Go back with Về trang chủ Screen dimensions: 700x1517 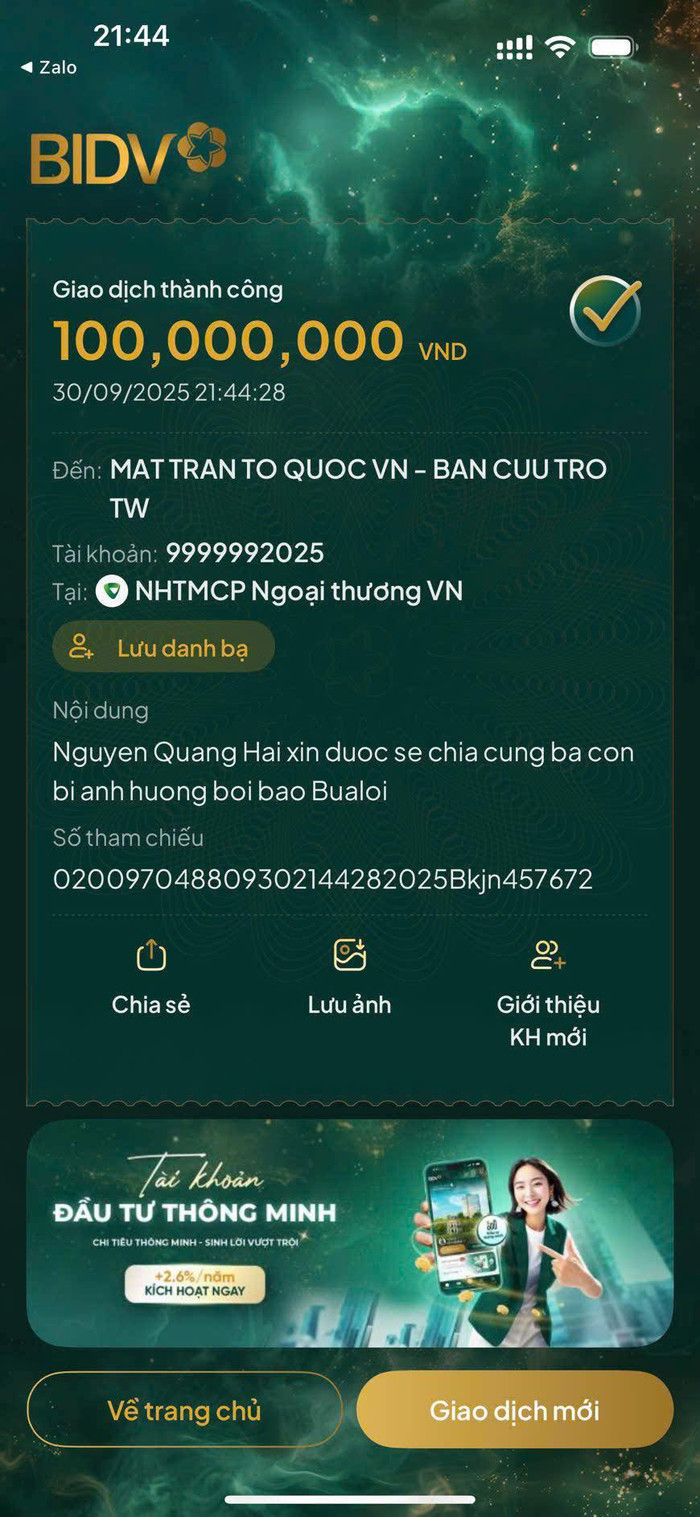[184, 1410]
